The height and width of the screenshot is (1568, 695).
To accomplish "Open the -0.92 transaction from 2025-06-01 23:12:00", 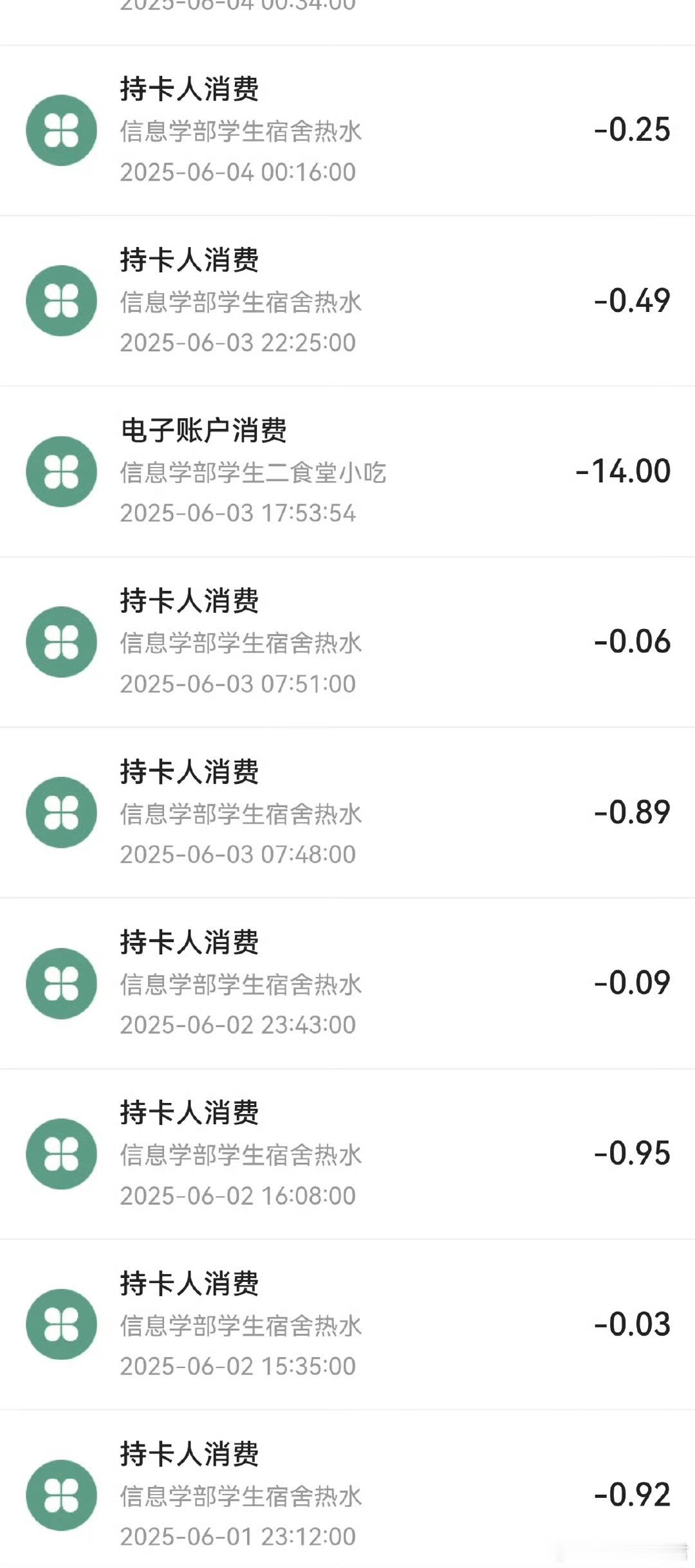I will click(347, 1489).
